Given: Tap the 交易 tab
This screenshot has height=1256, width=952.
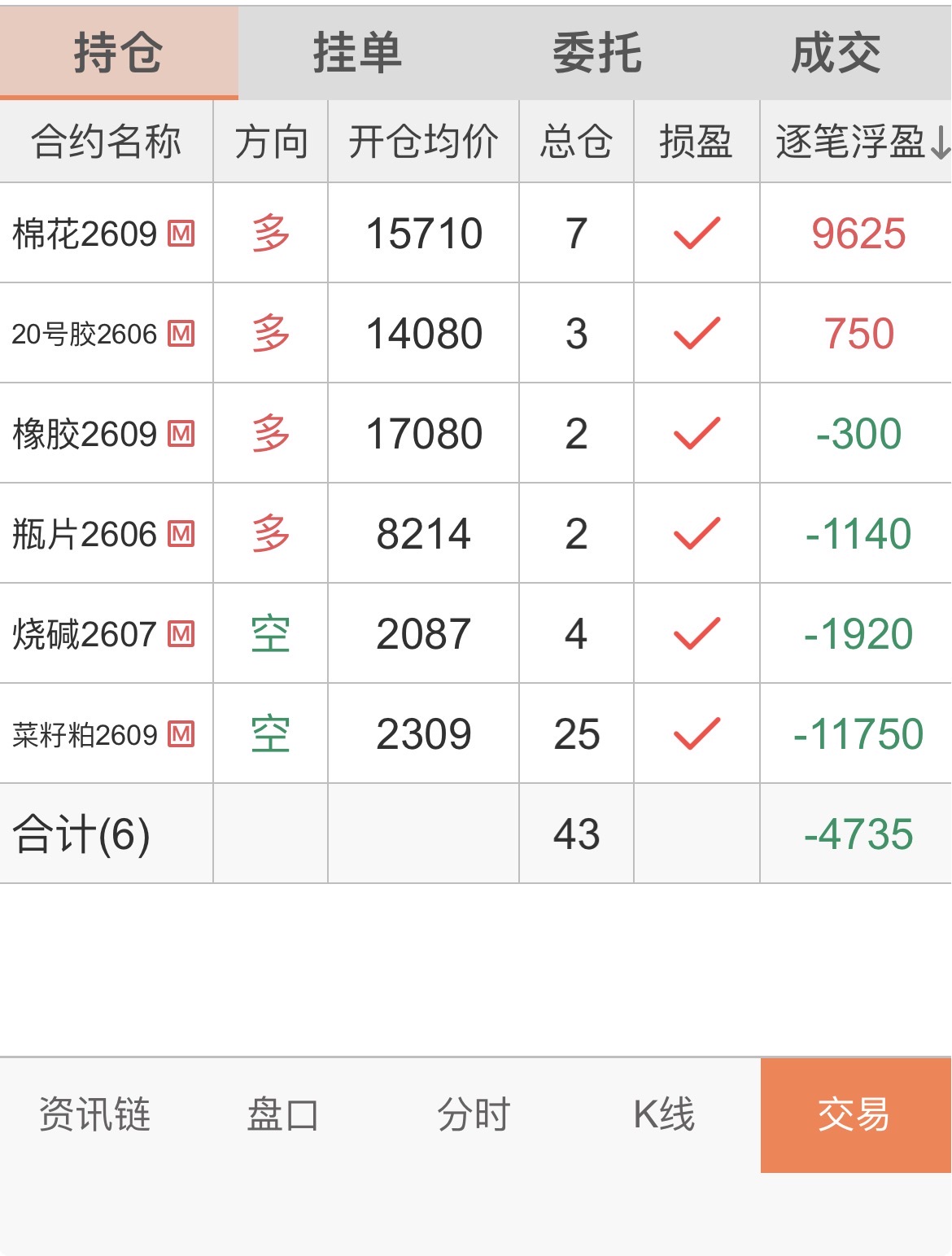Looking at the screenshot, I should pos(855,1114).
